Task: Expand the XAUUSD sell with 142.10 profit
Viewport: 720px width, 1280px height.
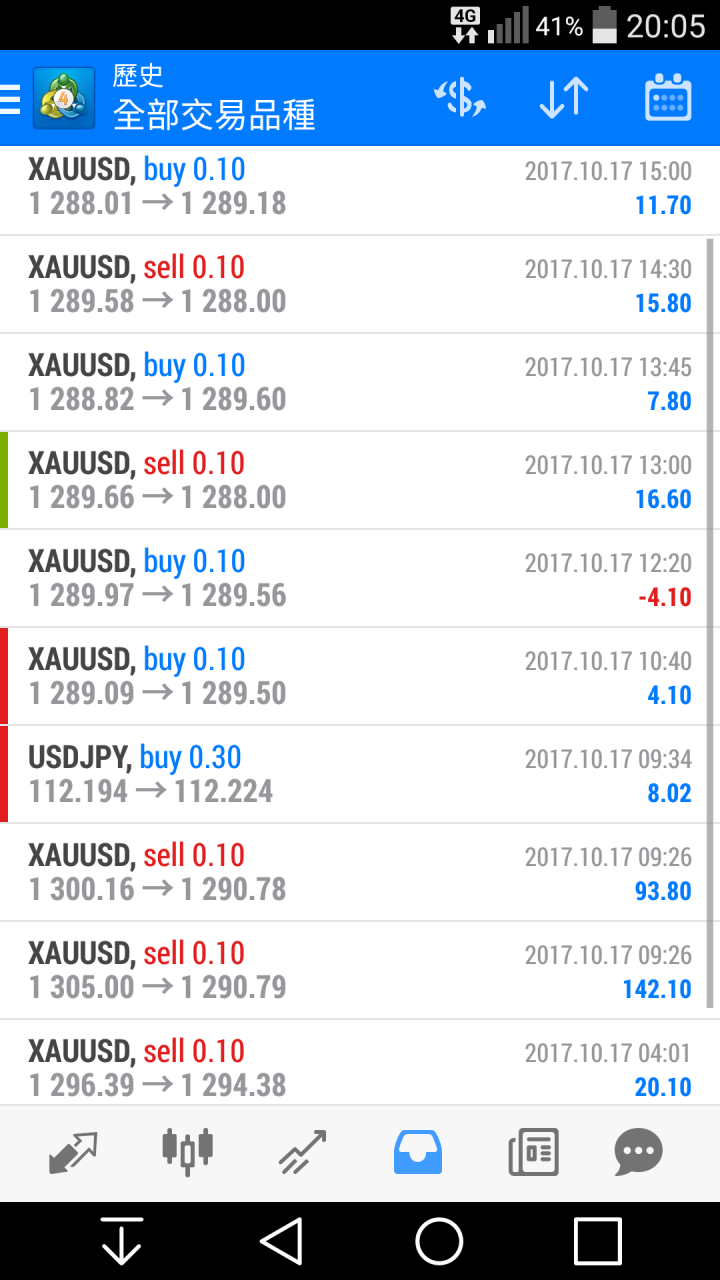Action: (x=360, y=971)
